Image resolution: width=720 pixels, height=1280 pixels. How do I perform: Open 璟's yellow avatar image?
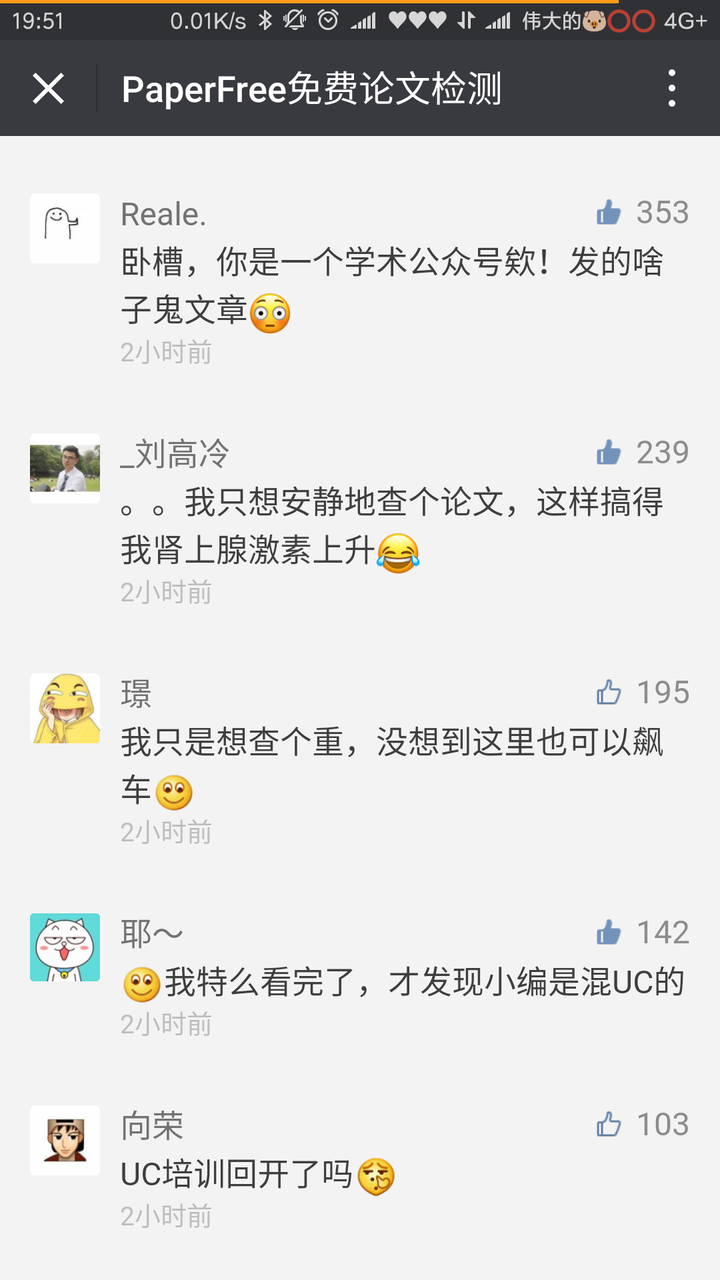click(x=64, y=708)
